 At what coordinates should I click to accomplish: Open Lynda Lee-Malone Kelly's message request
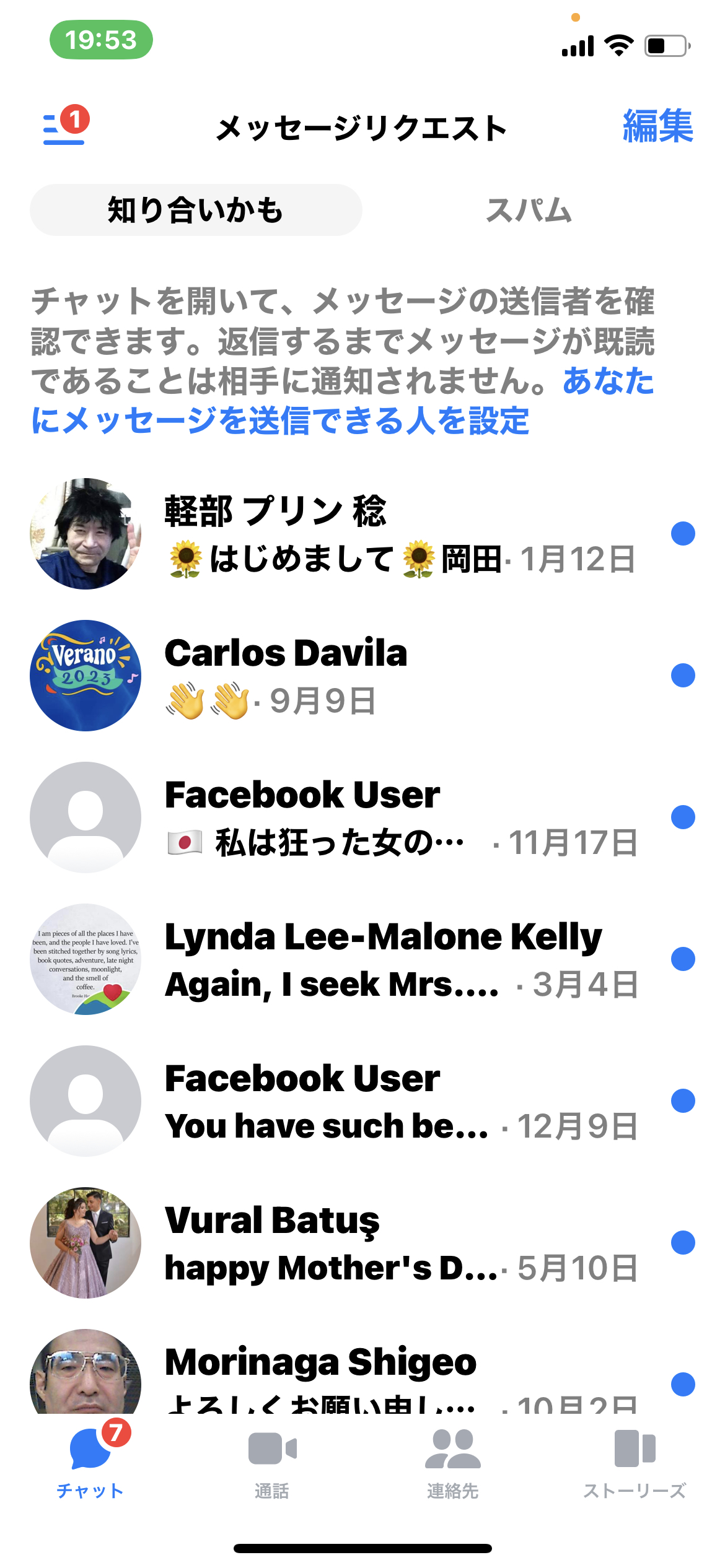click(x=362, y=959)
